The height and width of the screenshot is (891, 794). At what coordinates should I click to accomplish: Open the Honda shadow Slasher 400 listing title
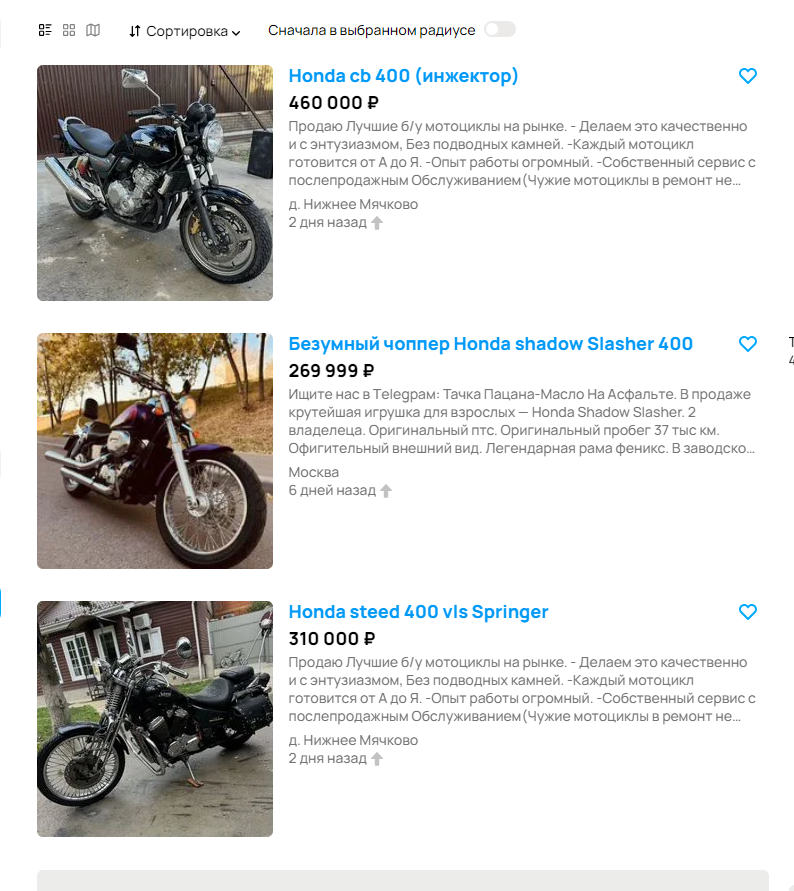click(x=490, y=344)
